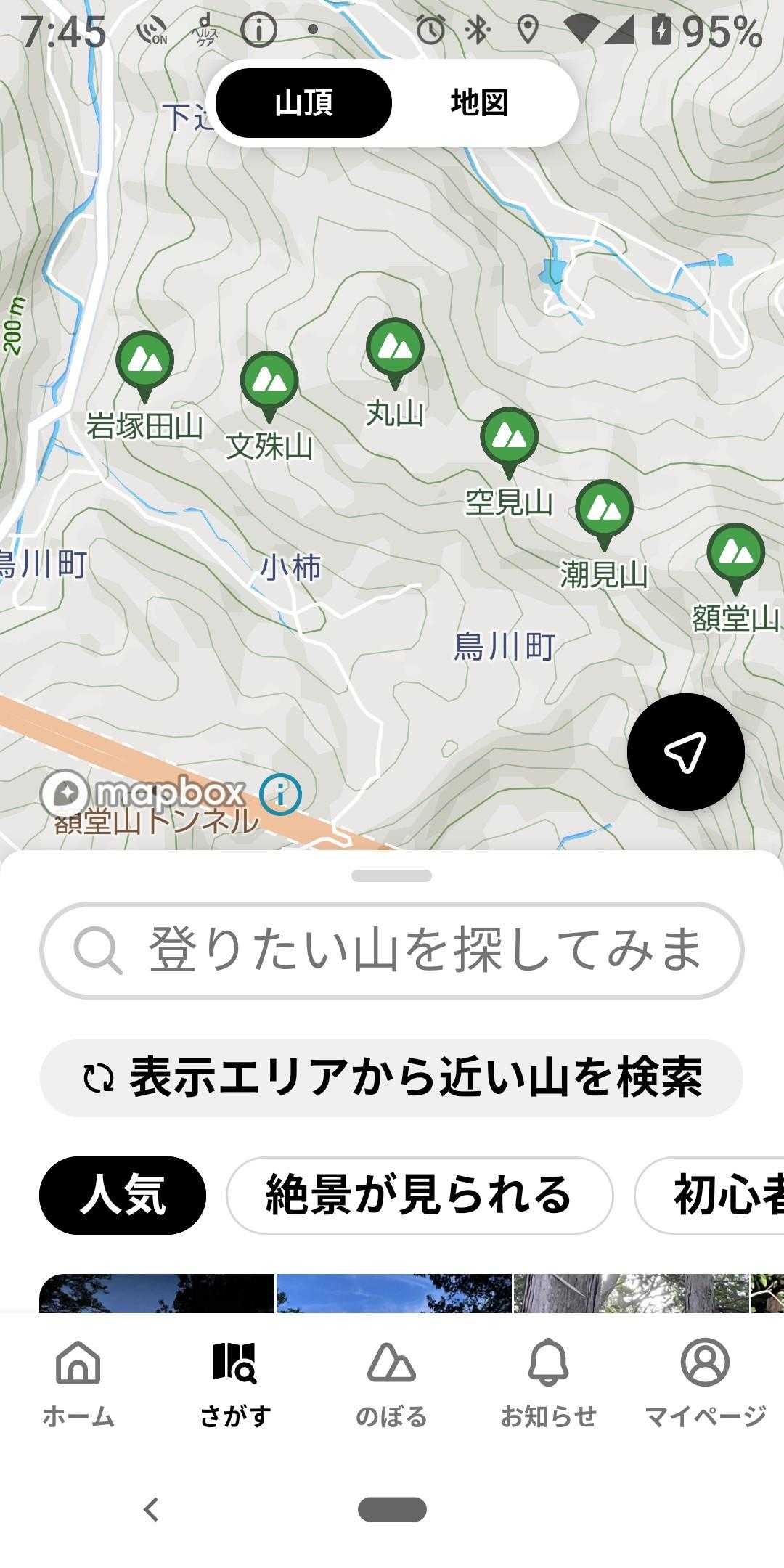The height and width of the screenshot is (1568, 784).
Task: Open Mapbox attribution info icon
Action: (280, 793)
